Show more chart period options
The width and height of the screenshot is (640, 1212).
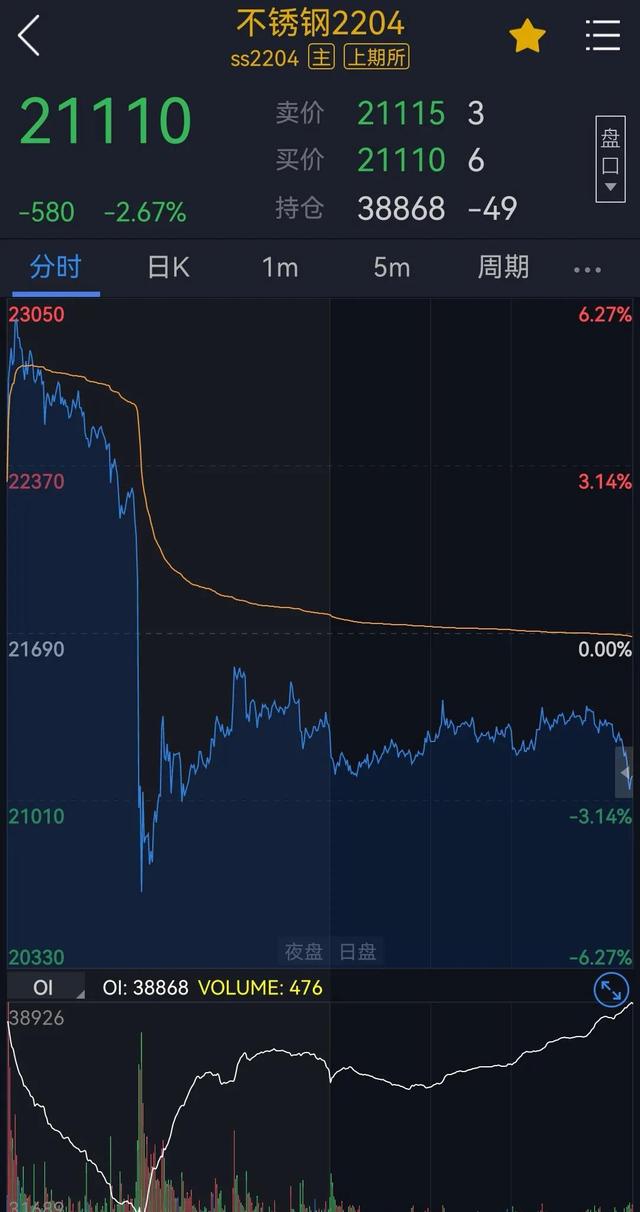pyautogui.click(x=588, y=269)
